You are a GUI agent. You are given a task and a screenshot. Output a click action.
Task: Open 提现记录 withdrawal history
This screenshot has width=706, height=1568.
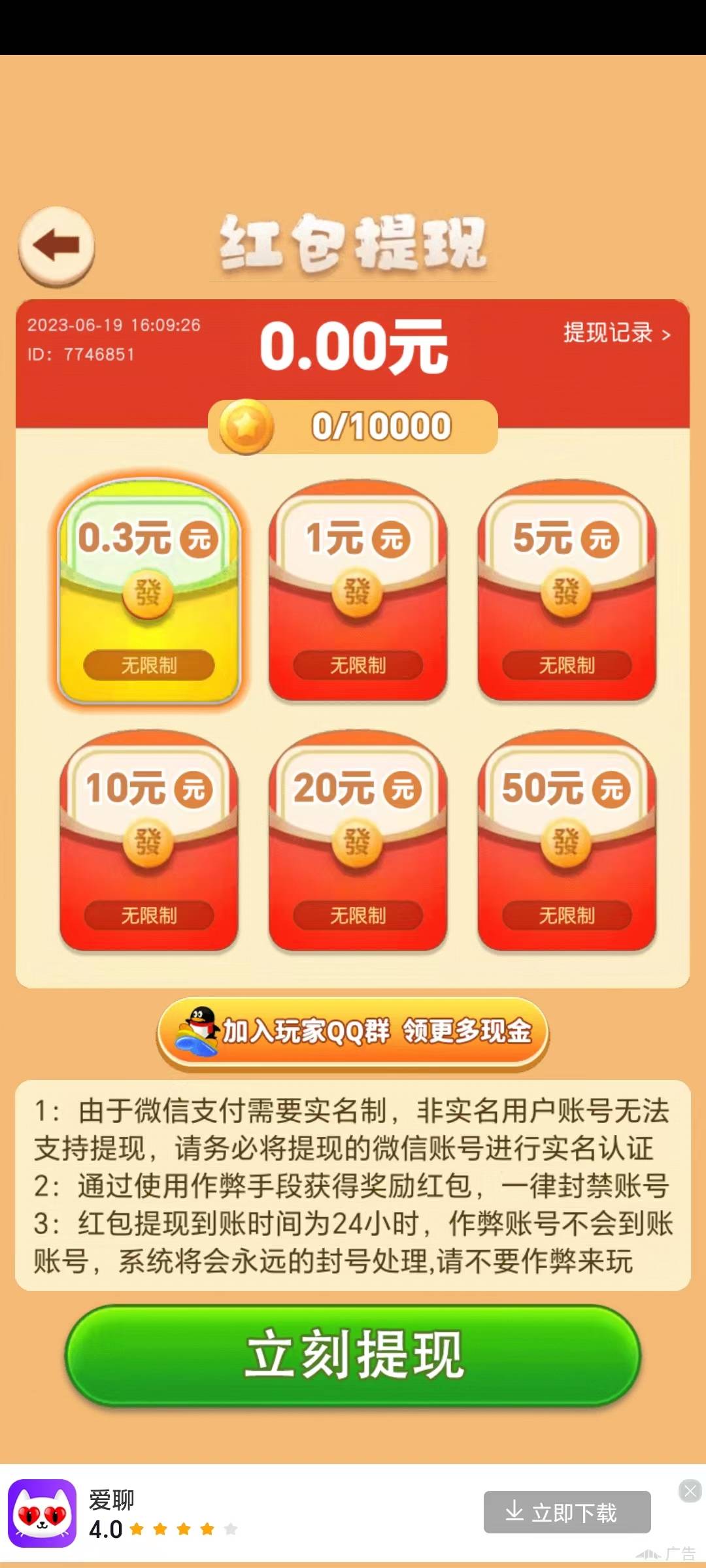pyautogui.click(x=616, y=333)
